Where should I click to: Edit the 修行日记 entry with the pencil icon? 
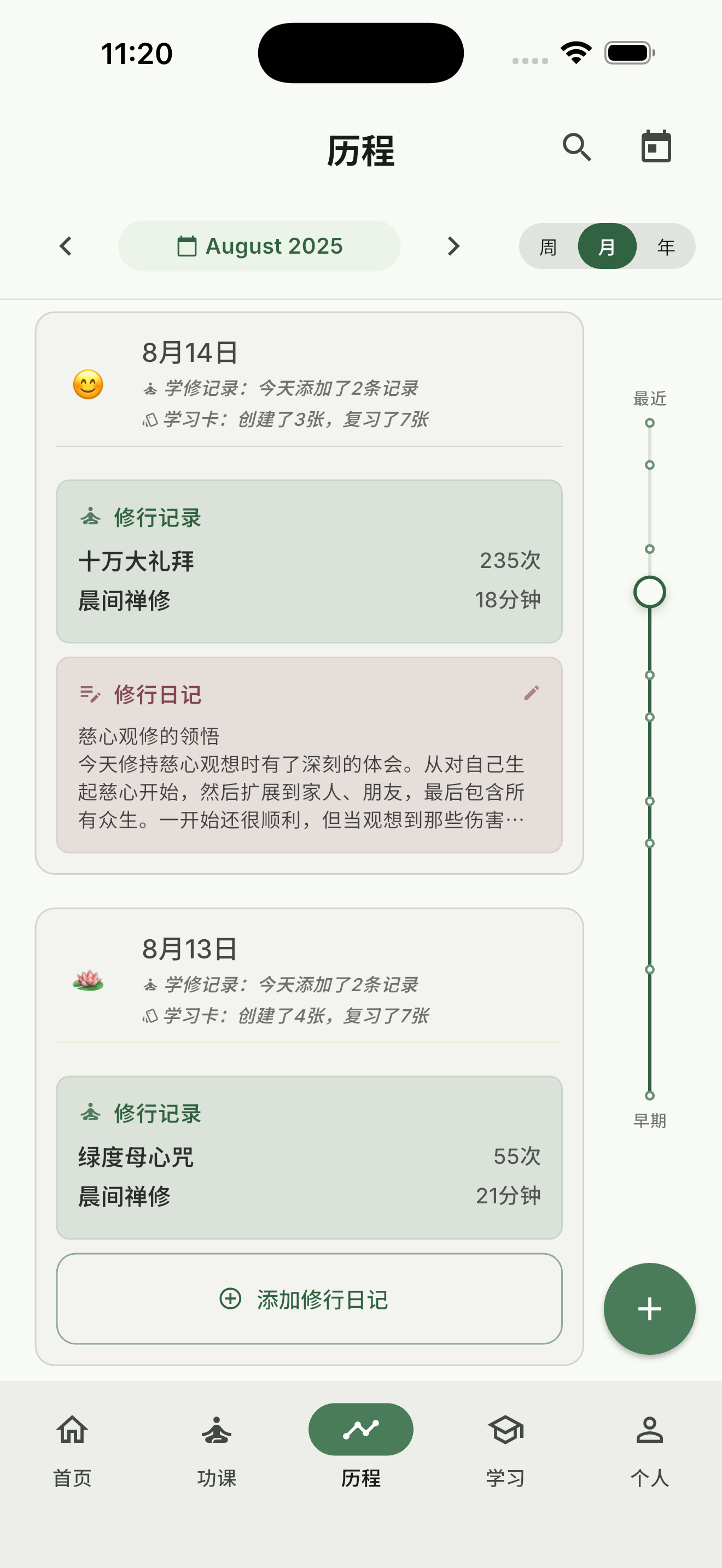(x=531, y=693)
